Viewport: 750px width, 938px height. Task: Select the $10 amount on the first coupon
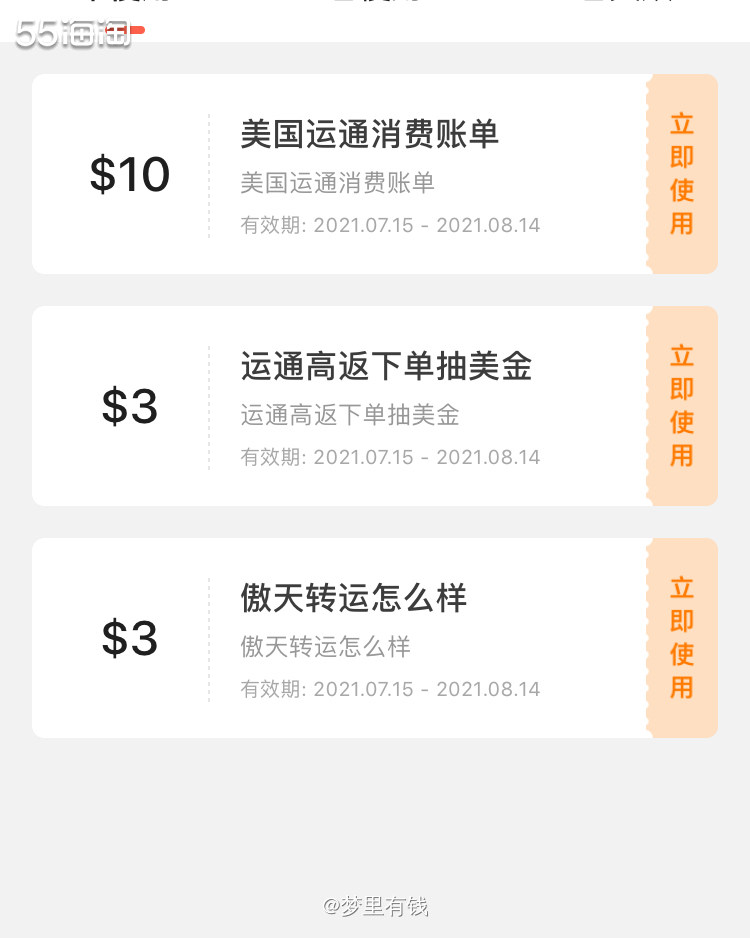pyautogui.click(x=130, y=175)
